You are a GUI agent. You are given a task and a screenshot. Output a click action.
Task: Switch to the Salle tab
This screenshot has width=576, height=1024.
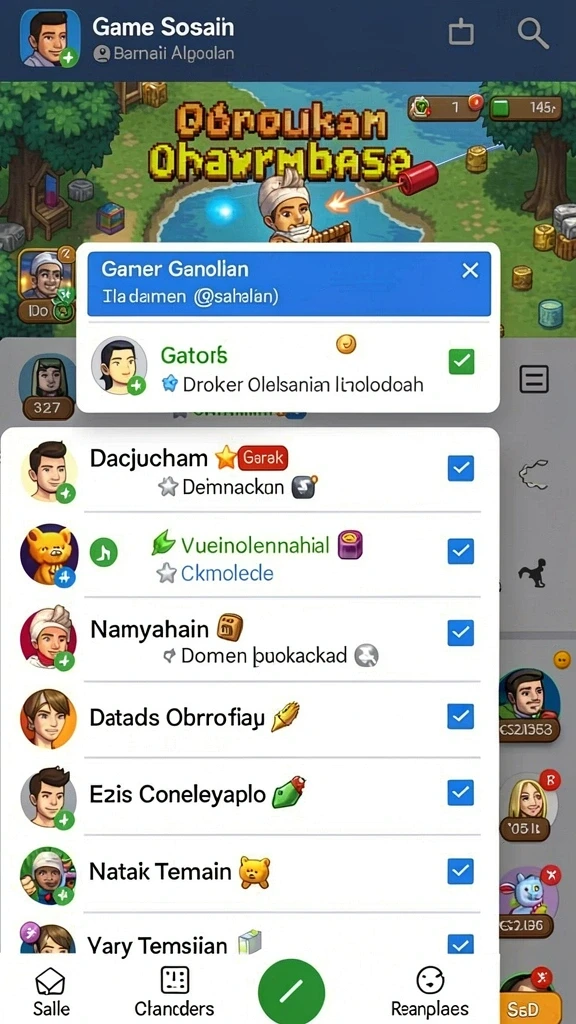click(51, 991)
